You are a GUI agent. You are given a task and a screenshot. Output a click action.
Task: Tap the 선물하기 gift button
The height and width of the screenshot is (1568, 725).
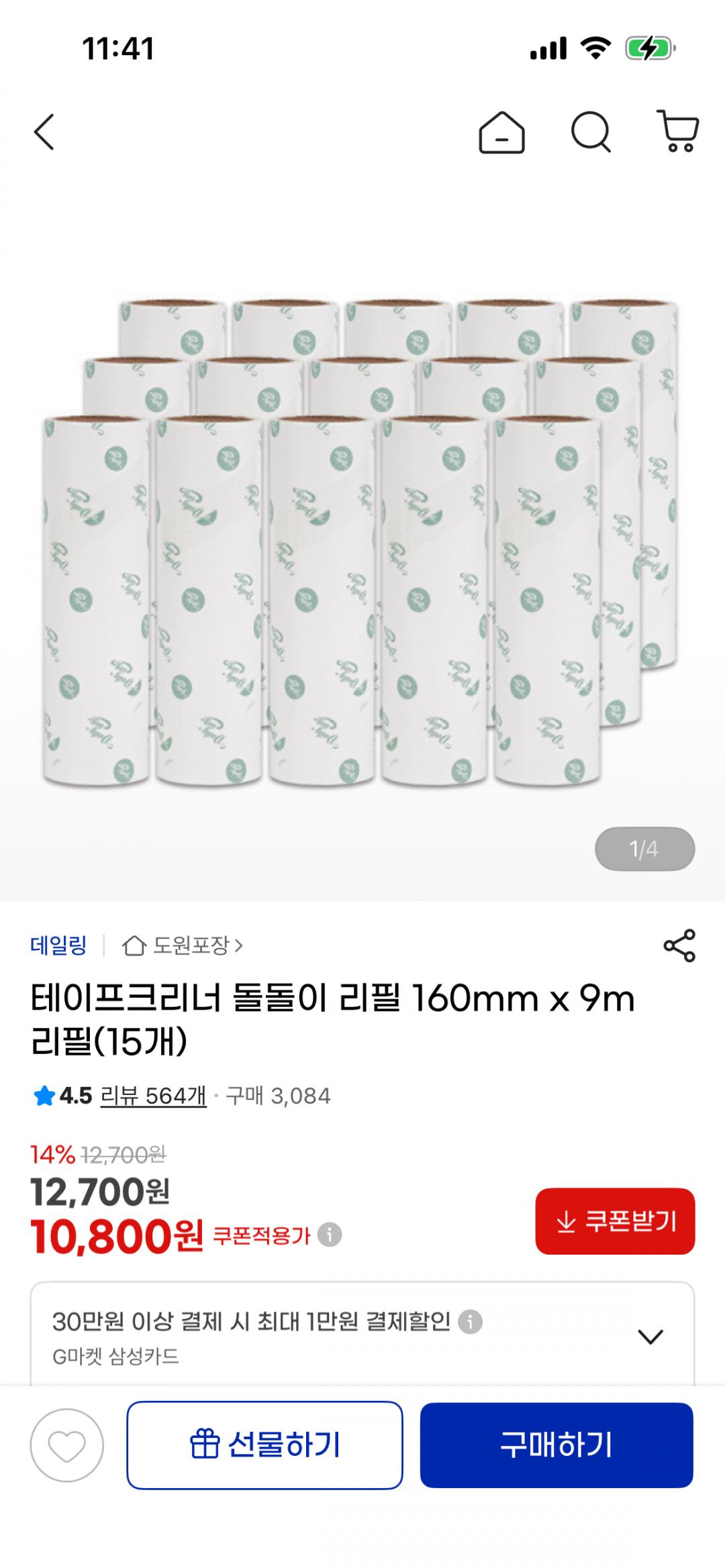[264, 1445]
